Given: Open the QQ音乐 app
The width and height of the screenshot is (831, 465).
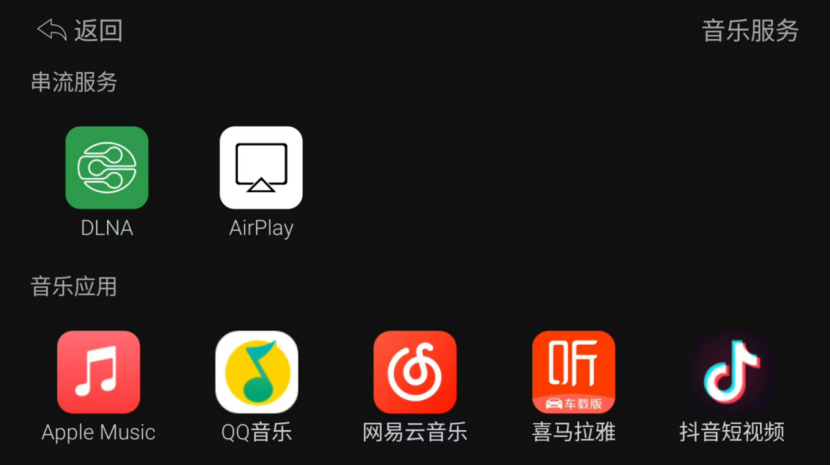Looking at the screenshot, I should 257,372.
